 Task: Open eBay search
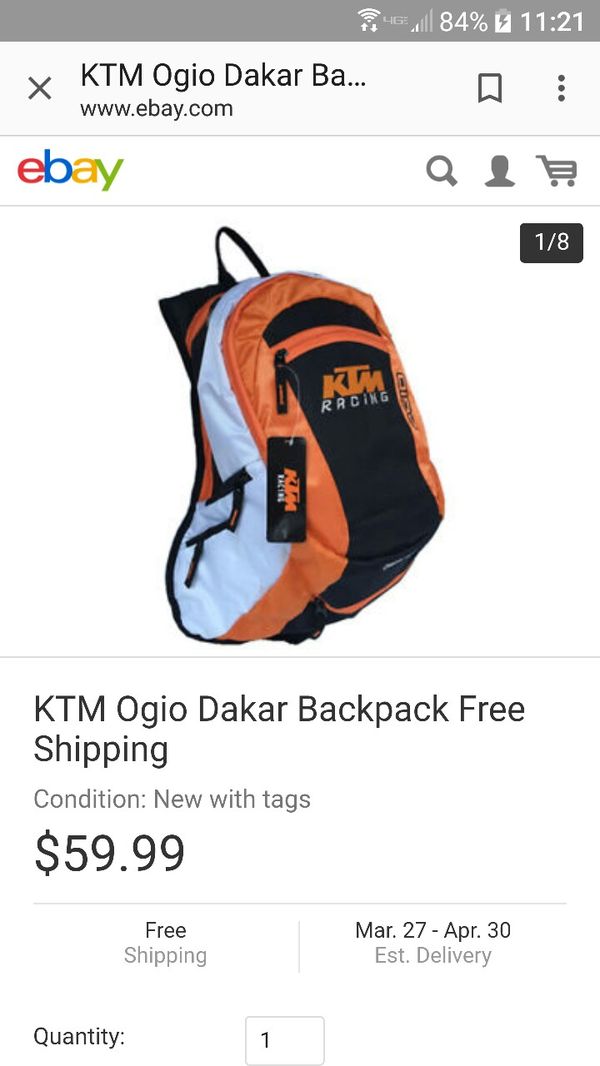pyautogui.click(x=442, y=171)
